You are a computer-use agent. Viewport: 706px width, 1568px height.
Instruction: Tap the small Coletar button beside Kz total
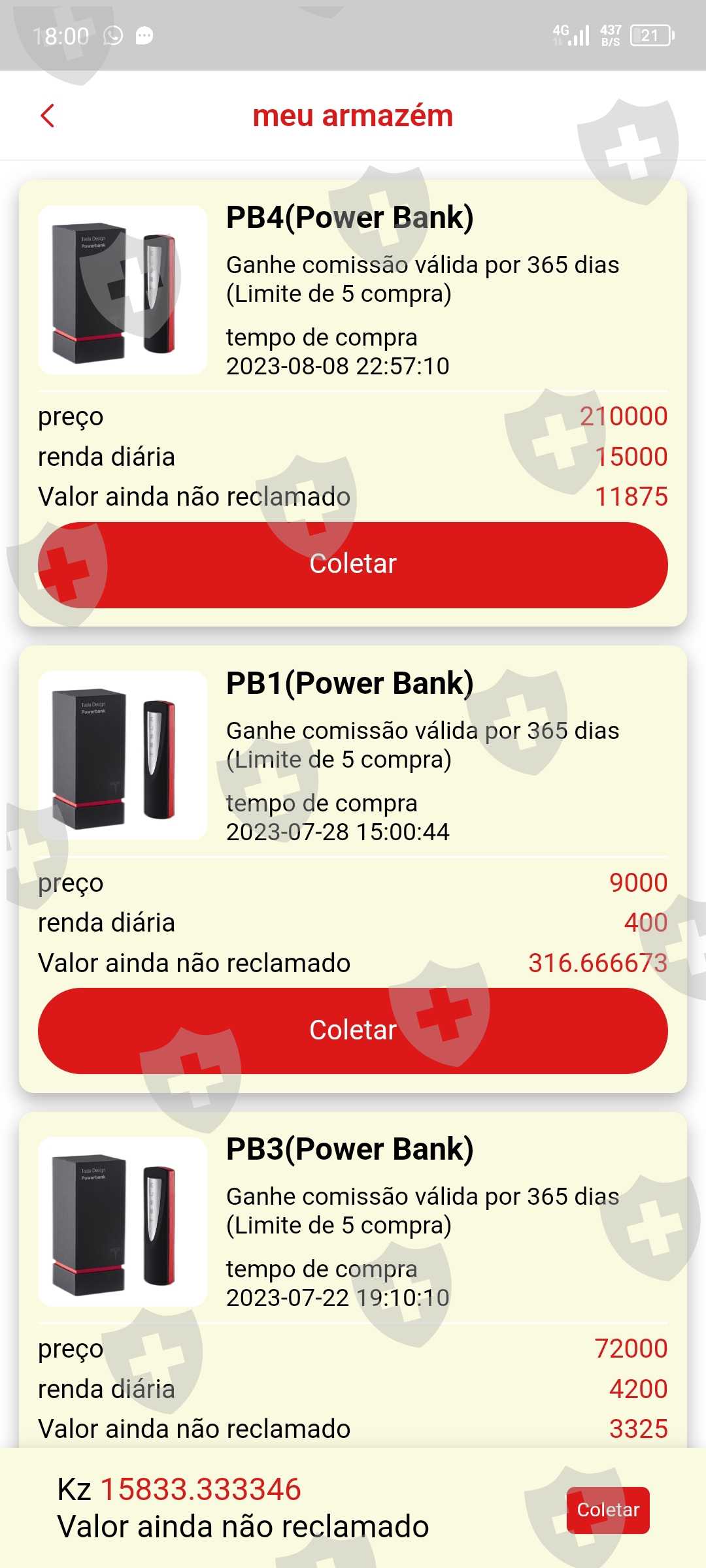point(607,1510)
